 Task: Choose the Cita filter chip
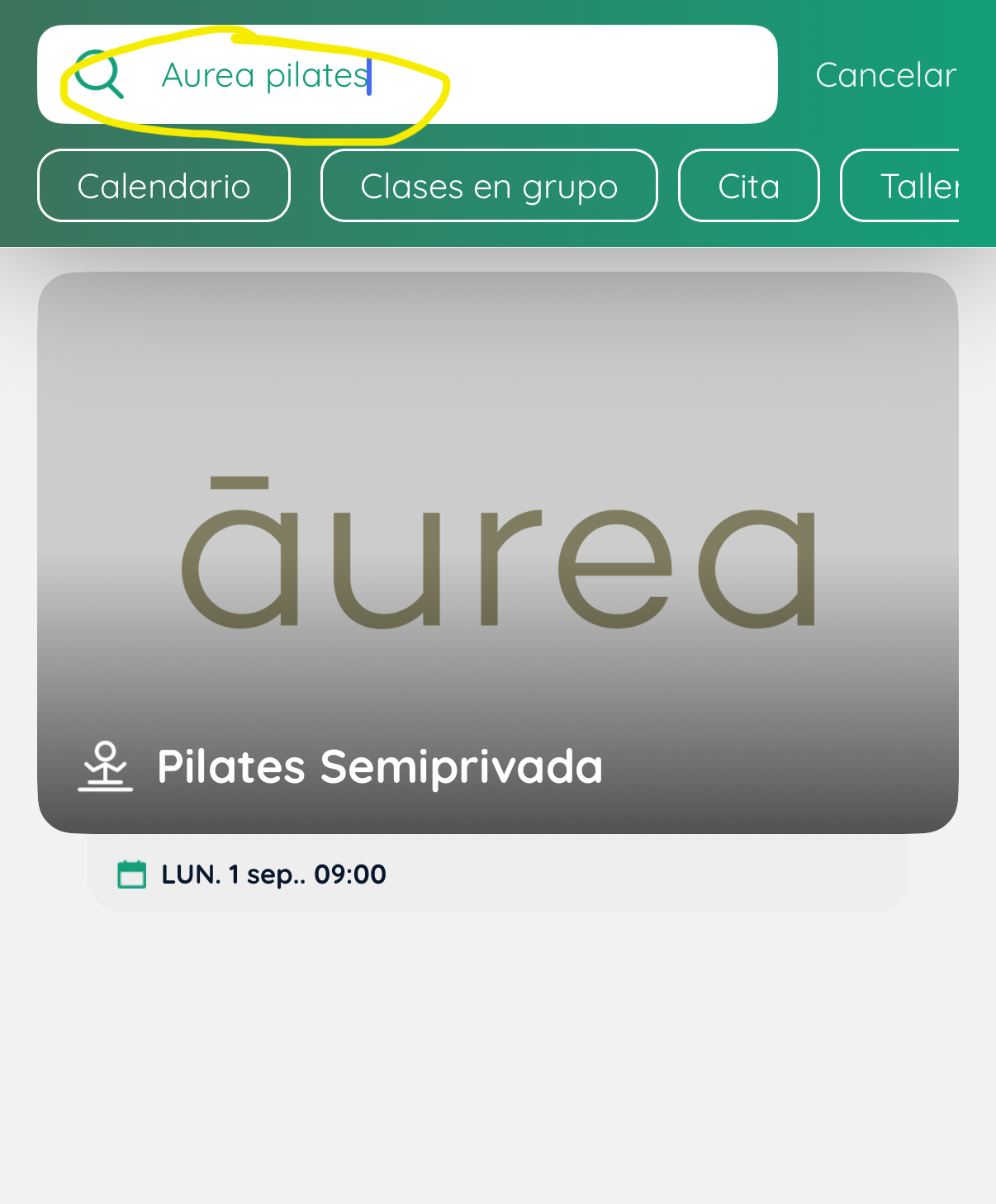pos(748,186)
